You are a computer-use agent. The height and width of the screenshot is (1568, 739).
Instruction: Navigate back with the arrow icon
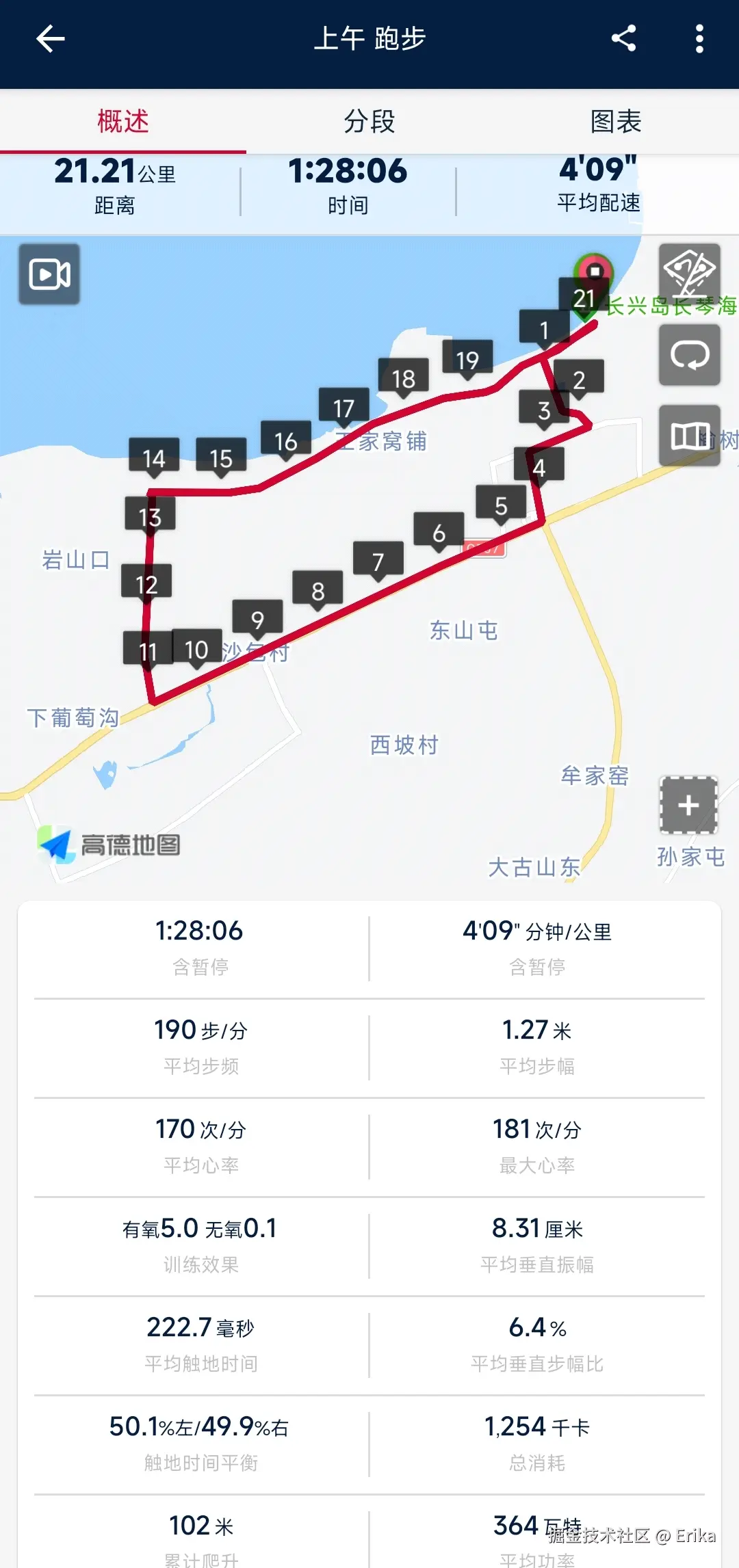pyautogui.click(x=49, y=39)
